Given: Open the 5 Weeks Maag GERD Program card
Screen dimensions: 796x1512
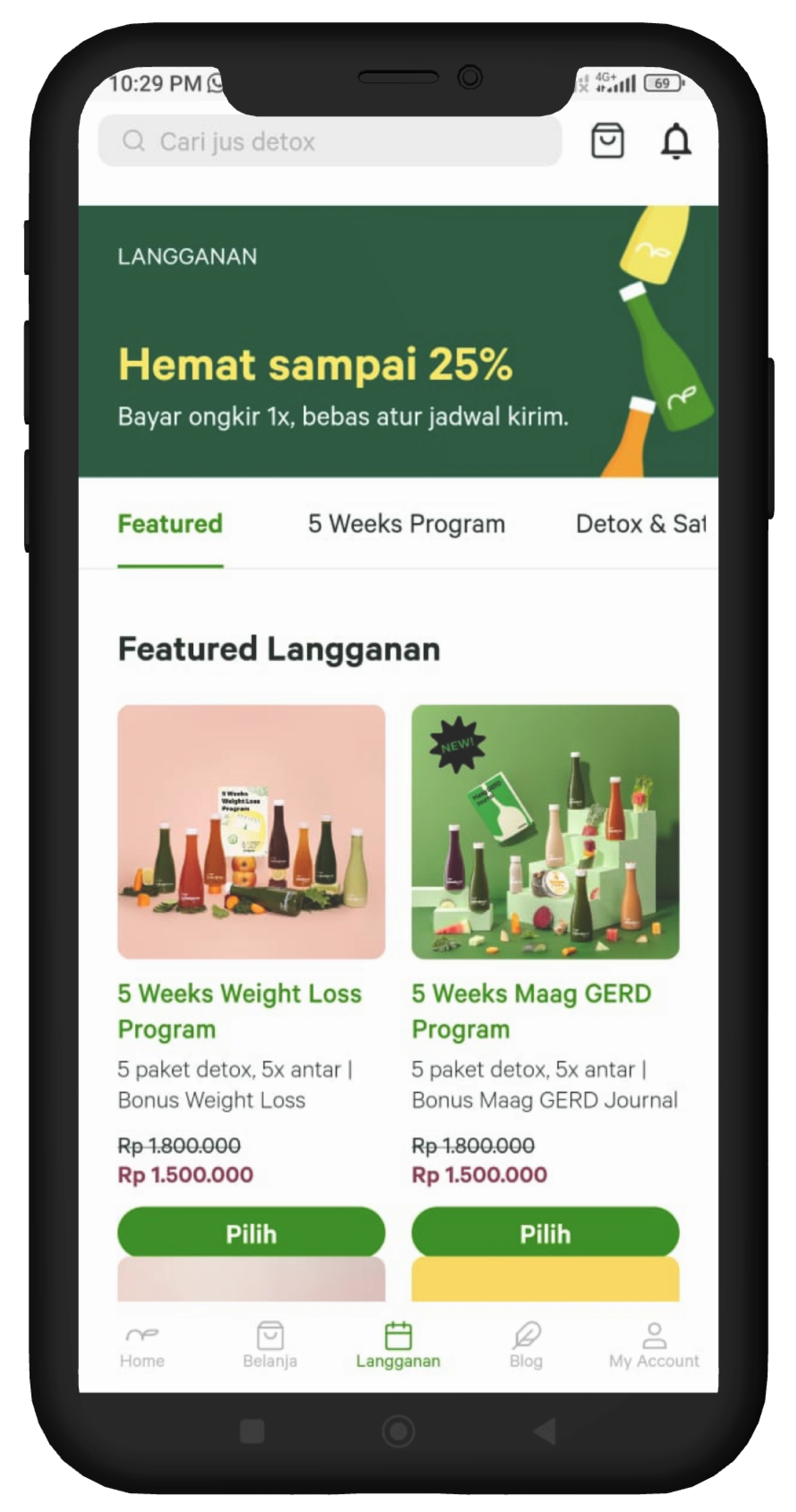Looking at the screenshot, I should 545,831.
